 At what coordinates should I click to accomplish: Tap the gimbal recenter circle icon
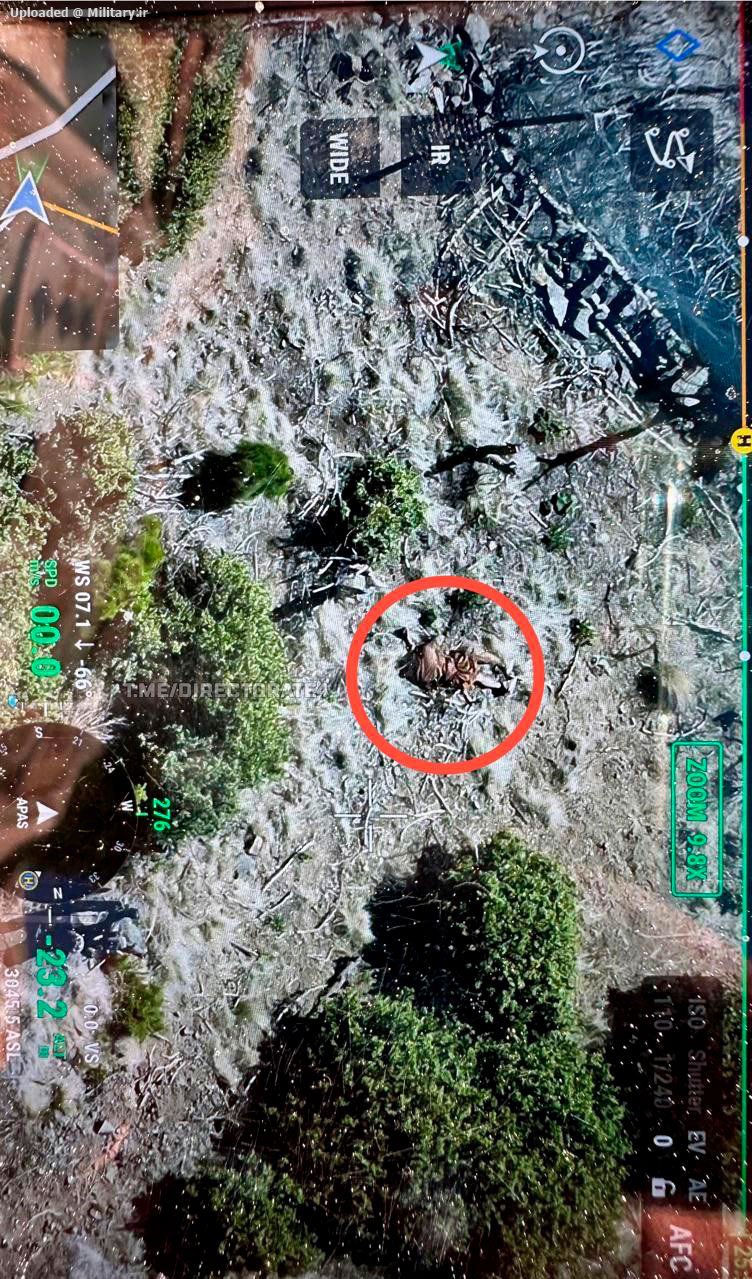561,50
